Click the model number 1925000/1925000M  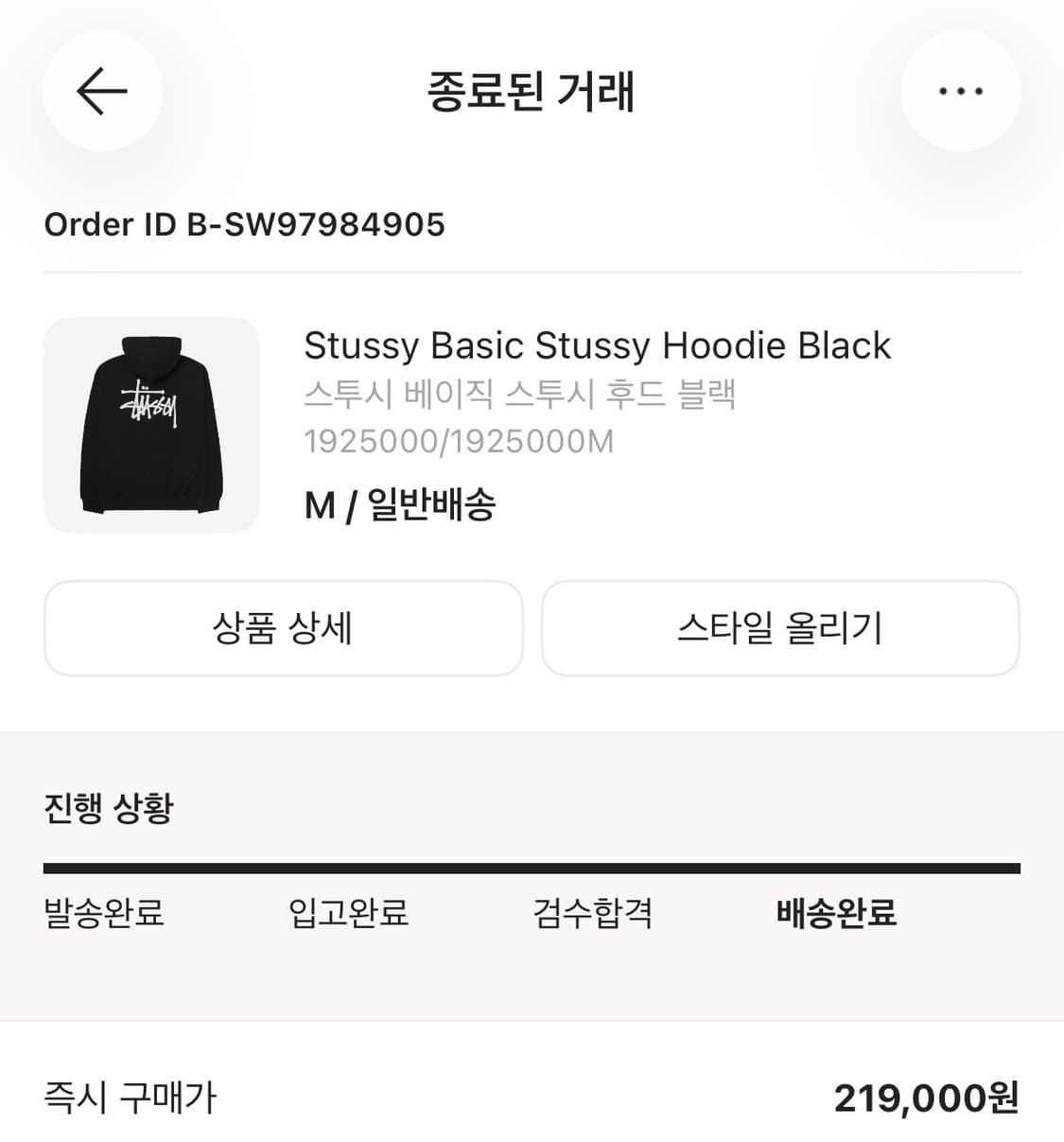tap(458, 441)
